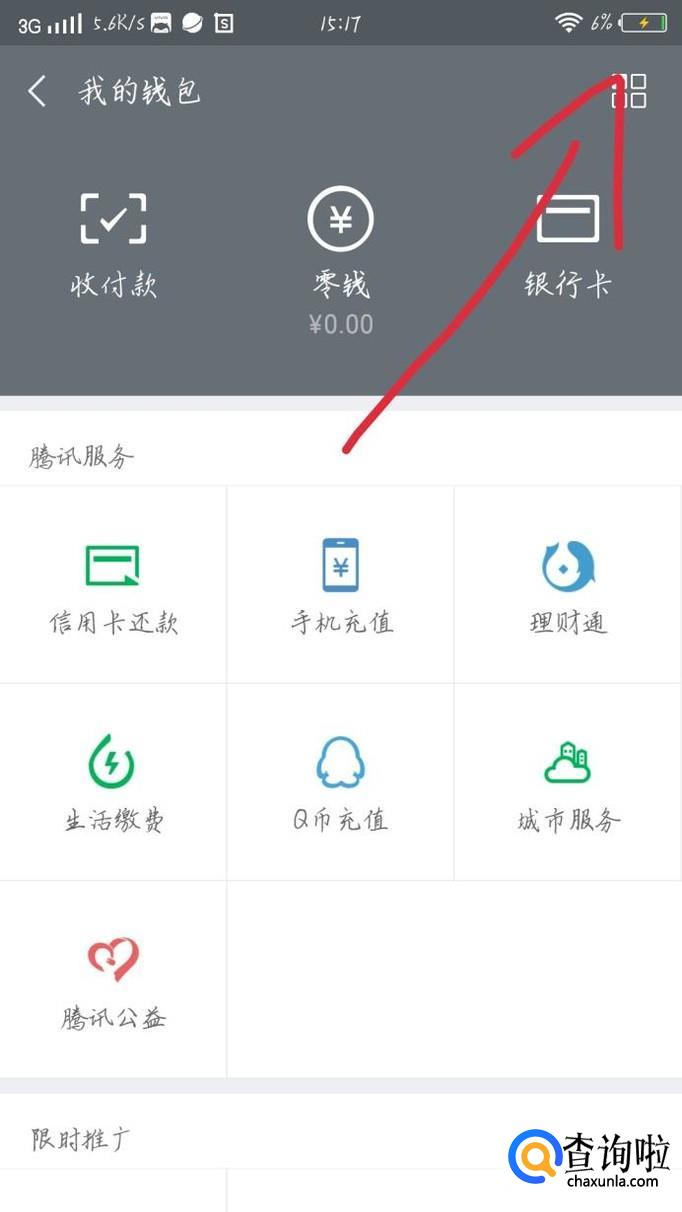Open the four-square grid menu icon
The height and width of the screenshot is (1212, 682).
click(629, 91)
